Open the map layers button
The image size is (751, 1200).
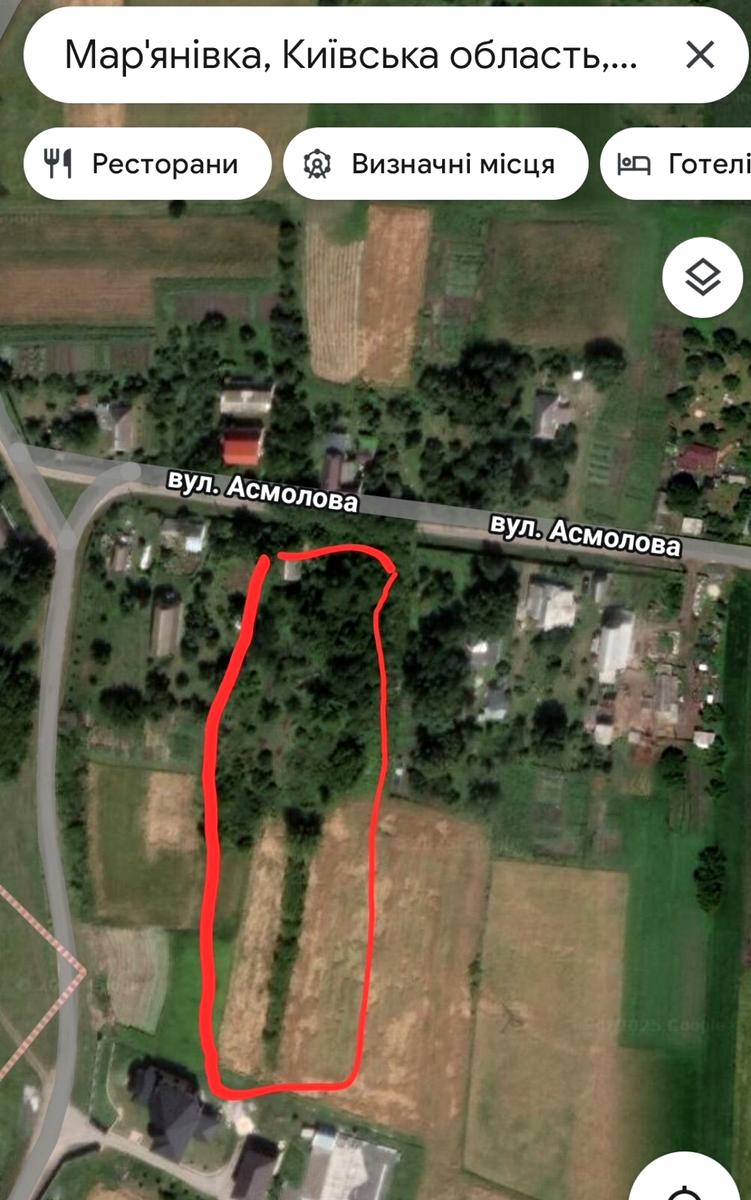[702, 278]
